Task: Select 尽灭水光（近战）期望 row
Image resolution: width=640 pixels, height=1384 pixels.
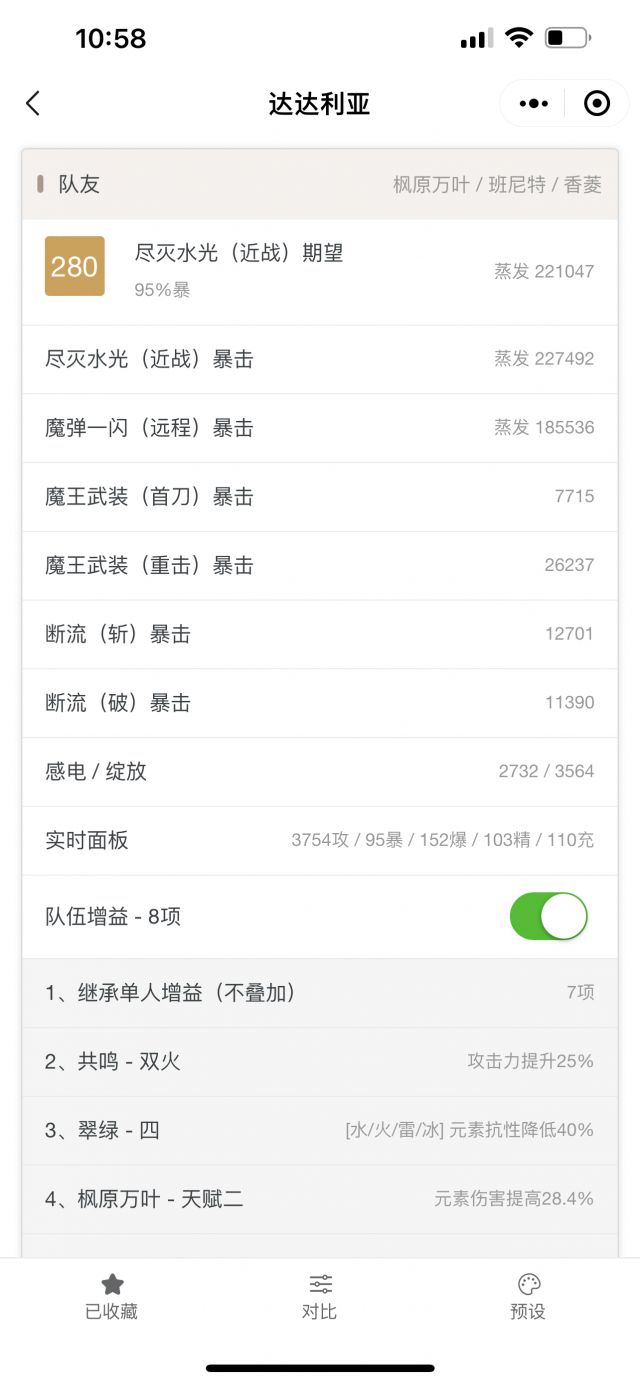Action: pos(320,271)
